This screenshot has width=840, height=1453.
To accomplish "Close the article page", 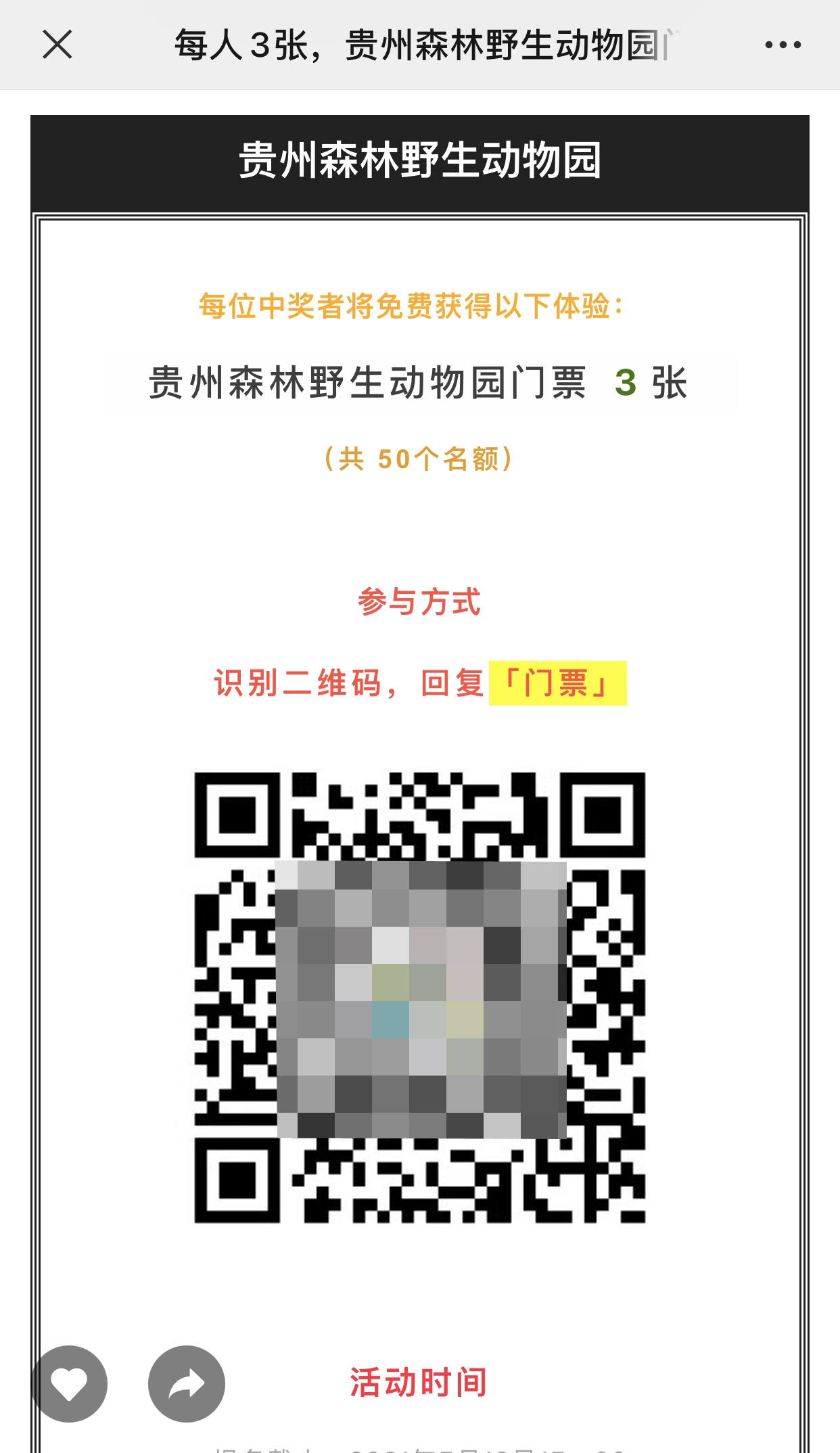I will pyautogui.click(x=57, y=45).
